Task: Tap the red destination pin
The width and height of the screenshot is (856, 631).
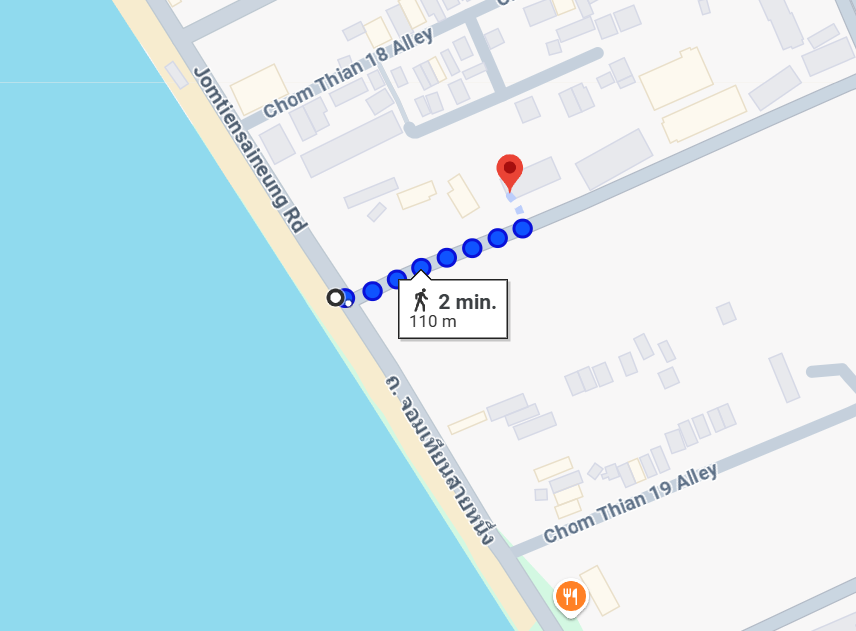Action: coord(510,171)
